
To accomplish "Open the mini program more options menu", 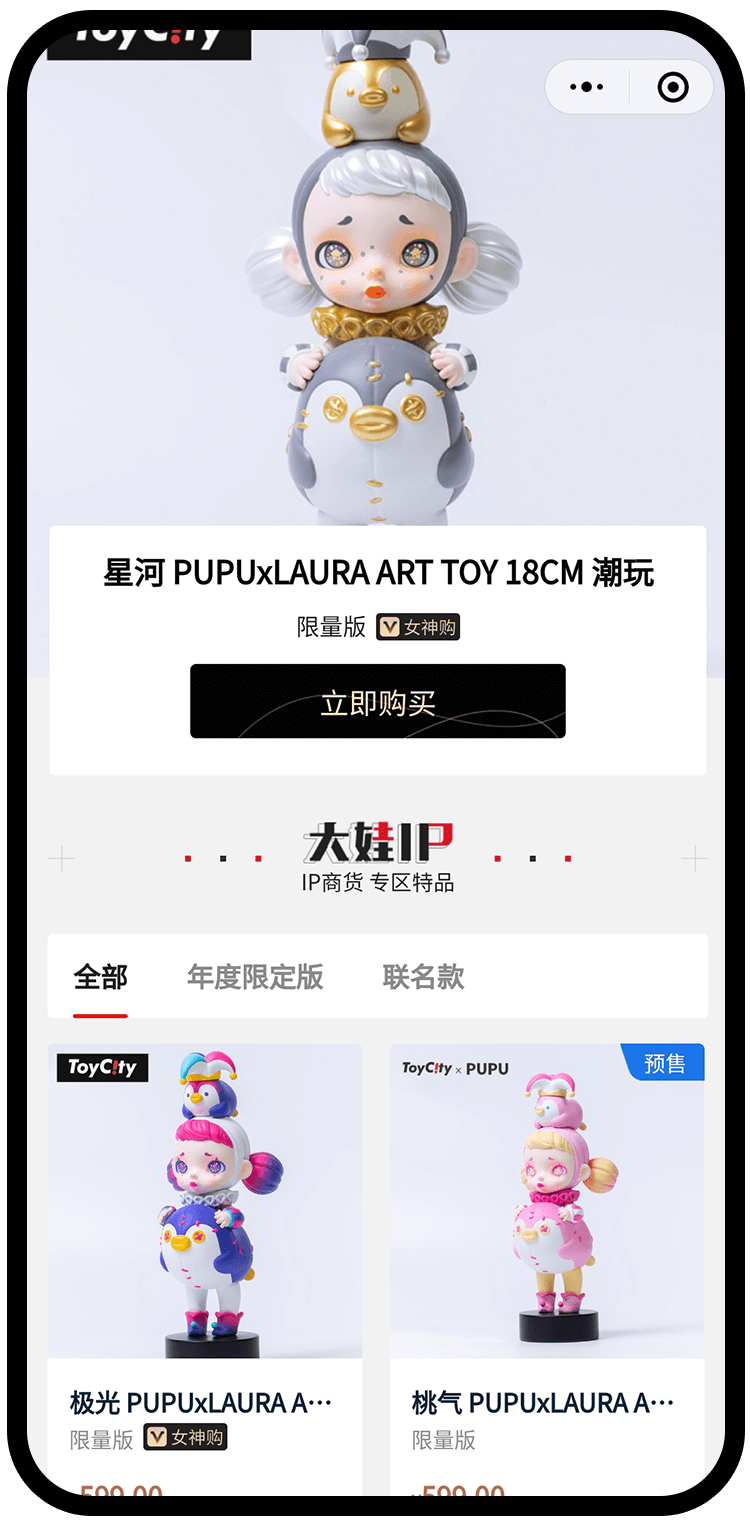I will tap(587, 87).
